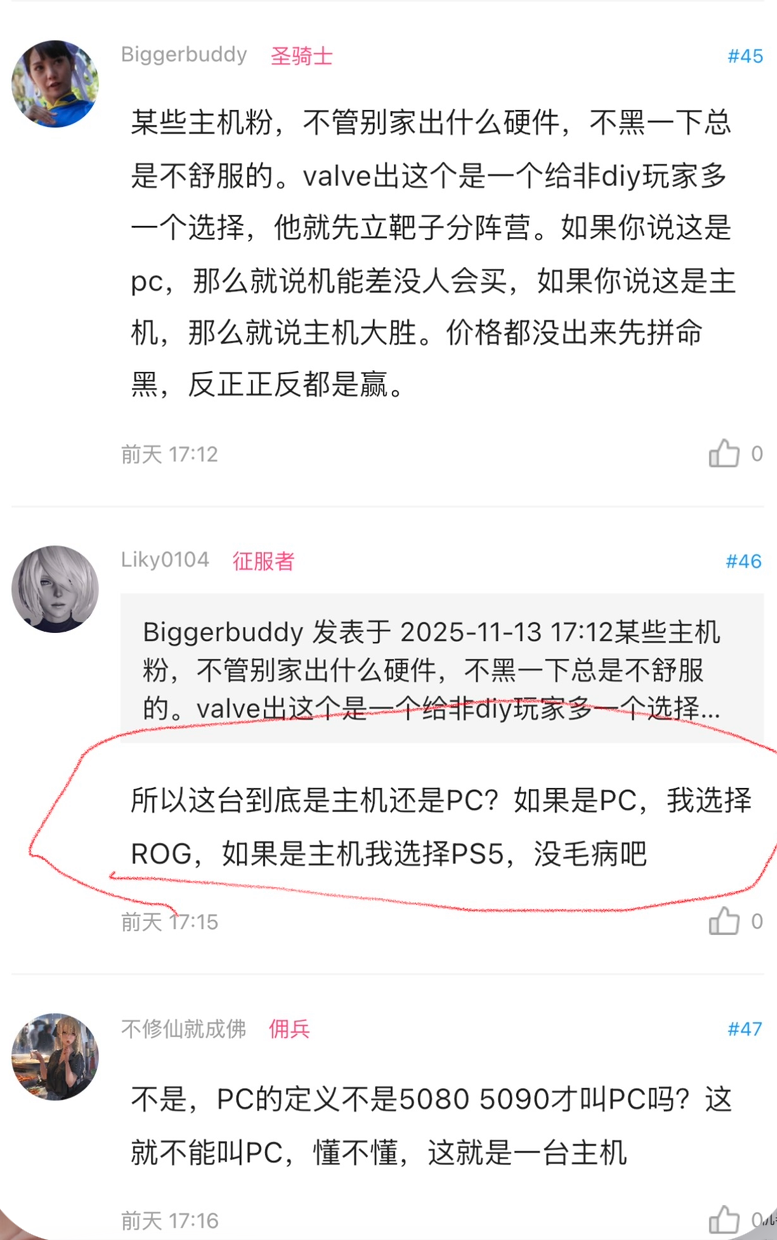Like Biggerbuddy's comment #45
This screenshot has height=1240, width=777.
pyautogui.click(x=724, y=454)
